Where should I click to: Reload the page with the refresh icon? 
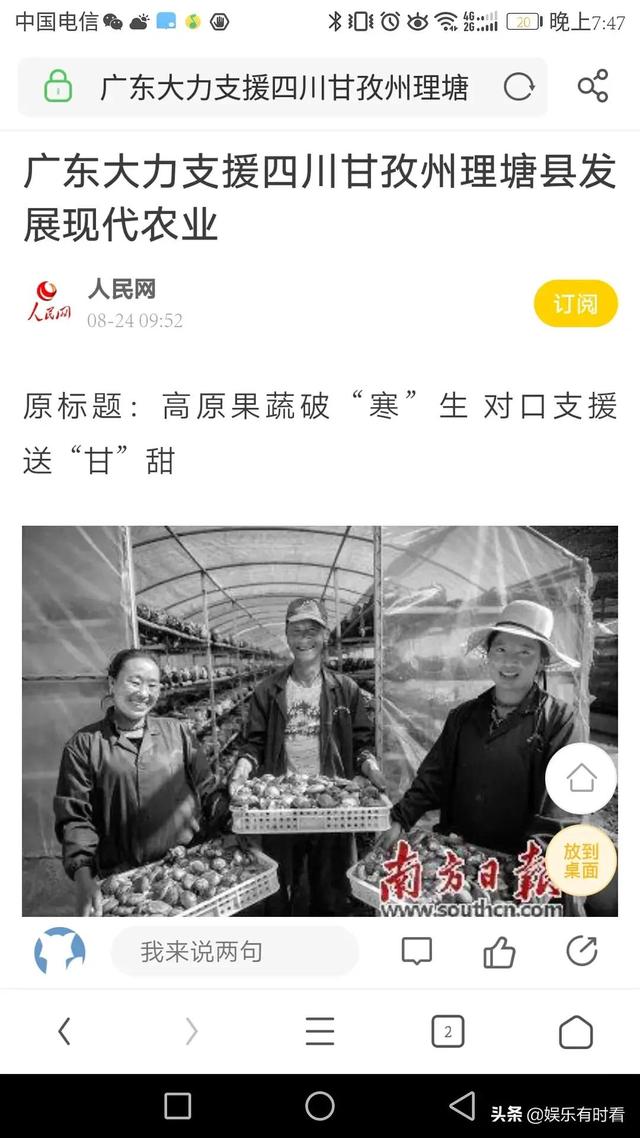point(518,88)
